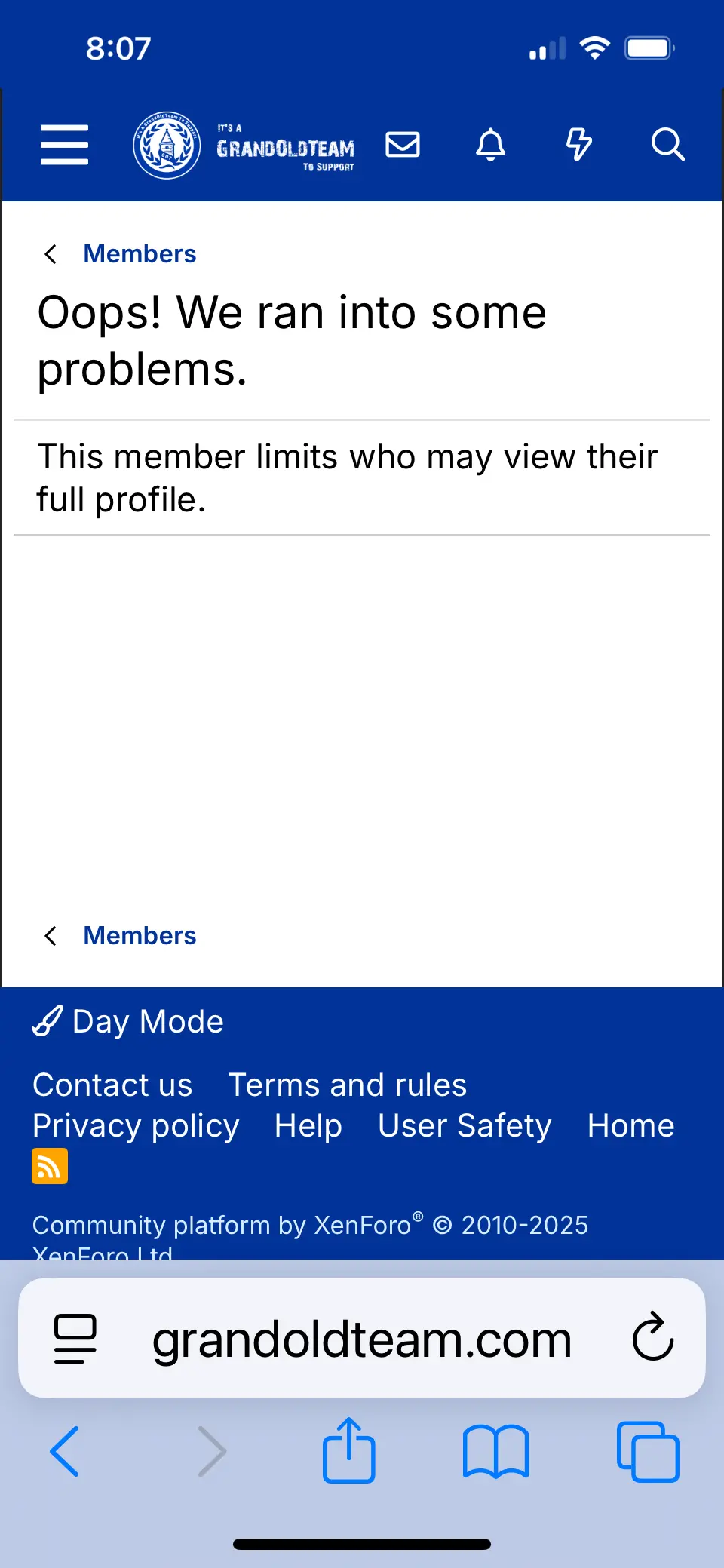Image resolution: width=724 pixels, height=1568 pixels.
Task: Read the Privacy policy
Action: 136,1126
